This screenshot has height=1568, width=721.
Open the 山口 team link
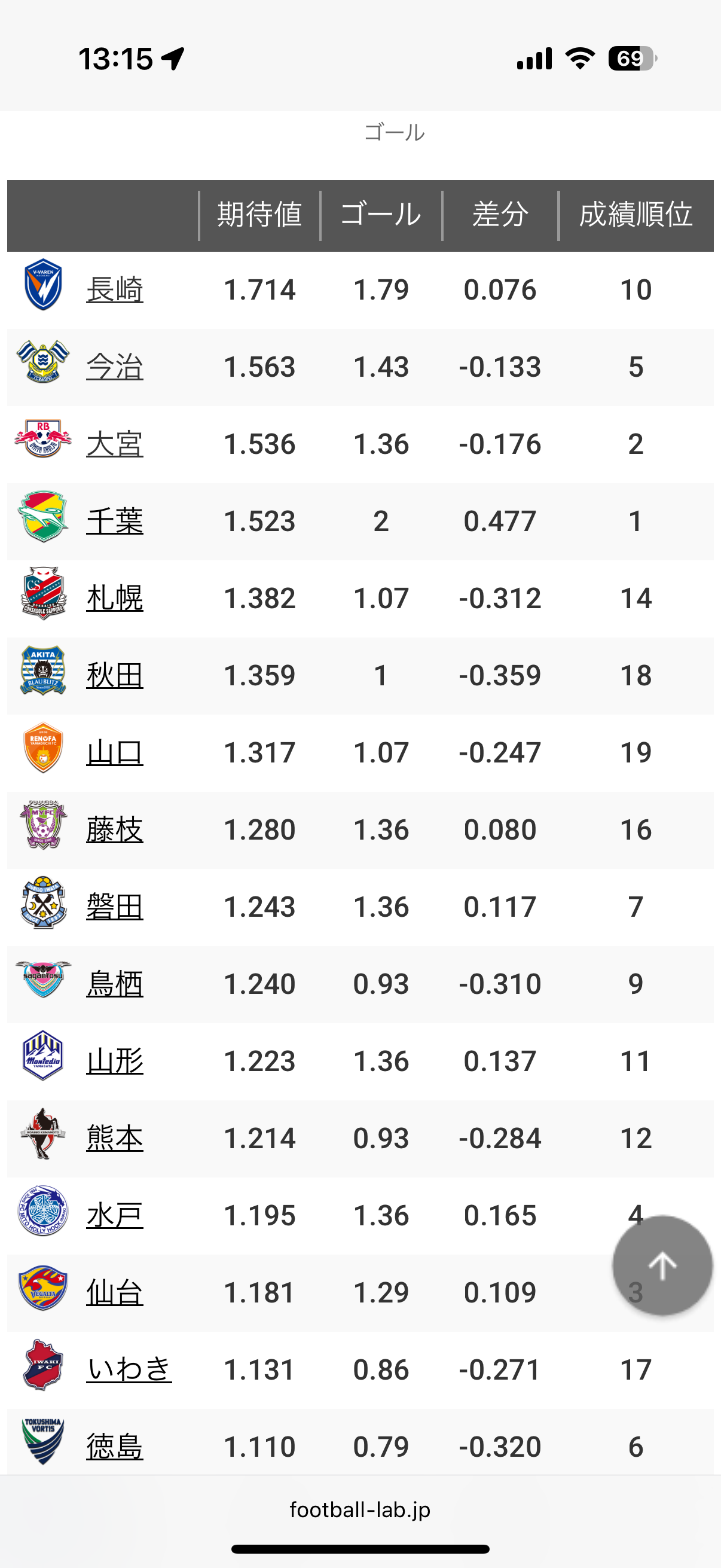tap(114, 752)
